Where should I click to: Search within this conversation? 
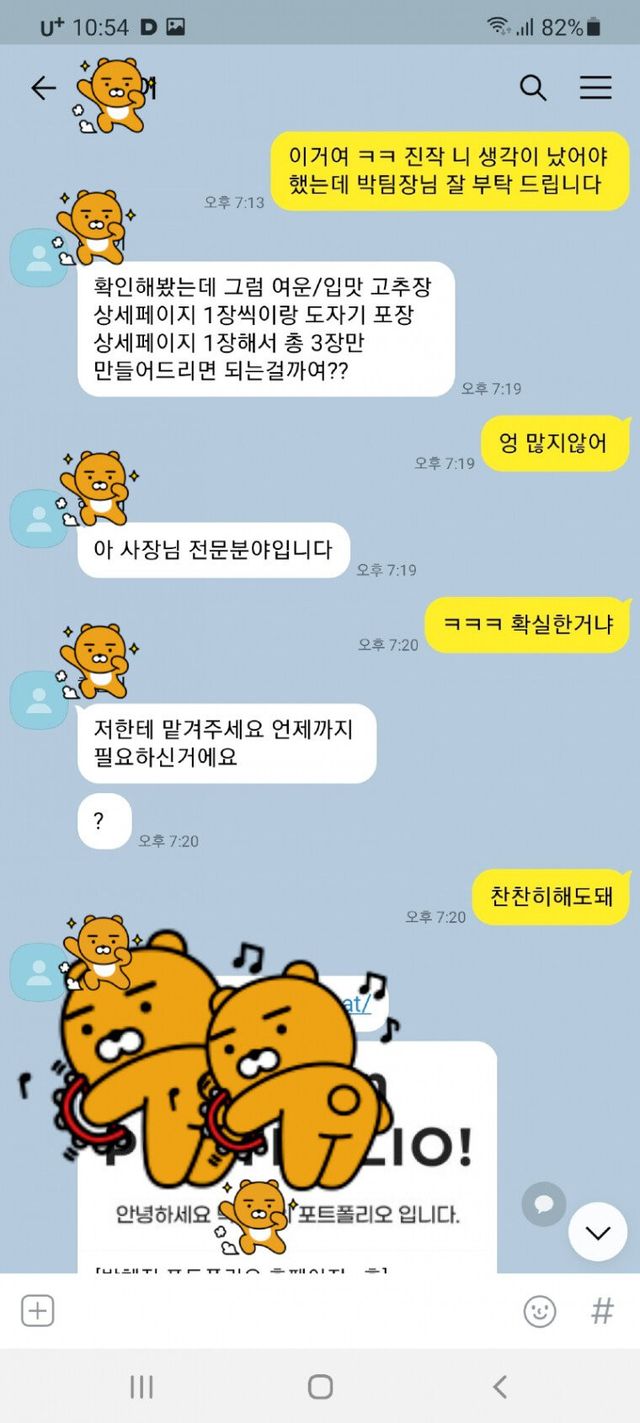coord(533,88)
